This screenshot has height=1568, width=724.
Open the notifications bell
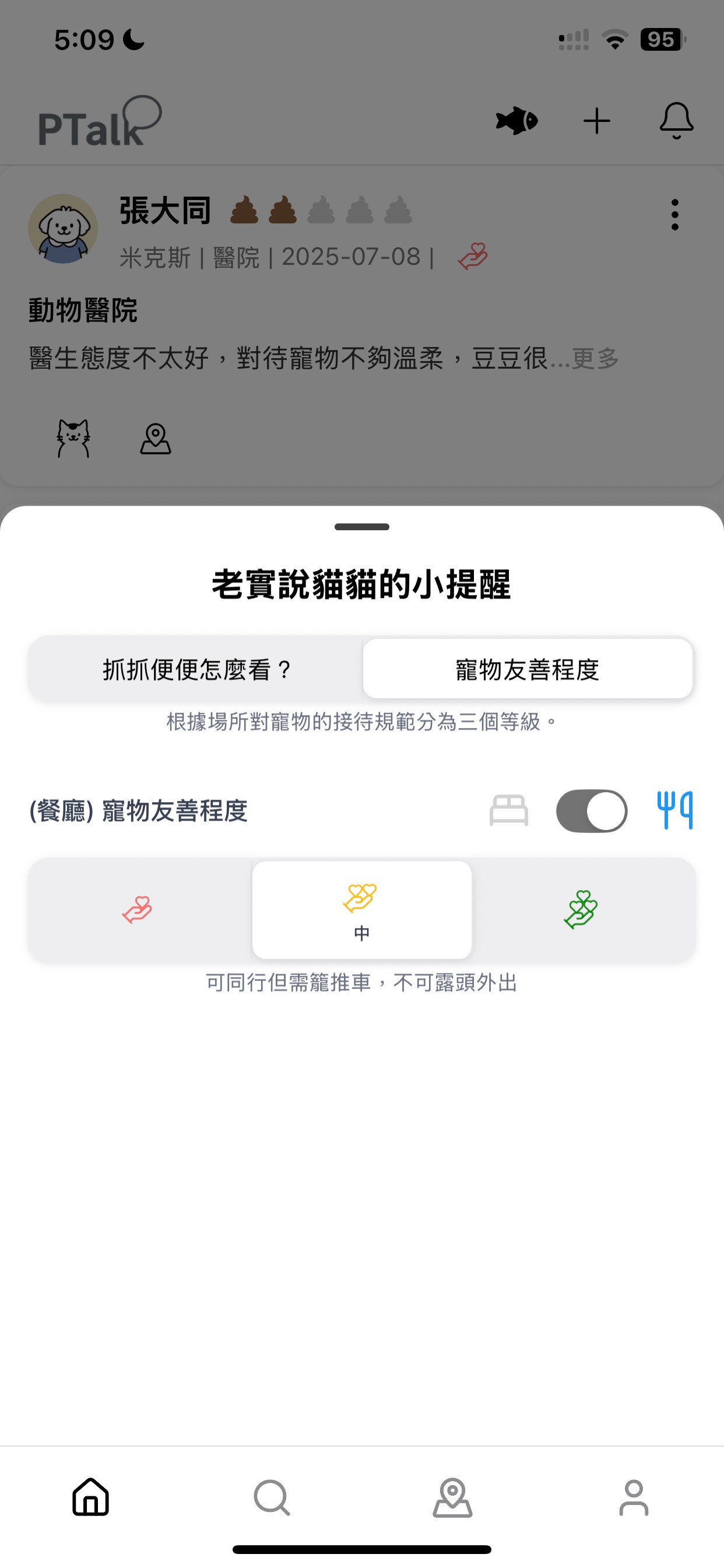click(x=676, y=121)
